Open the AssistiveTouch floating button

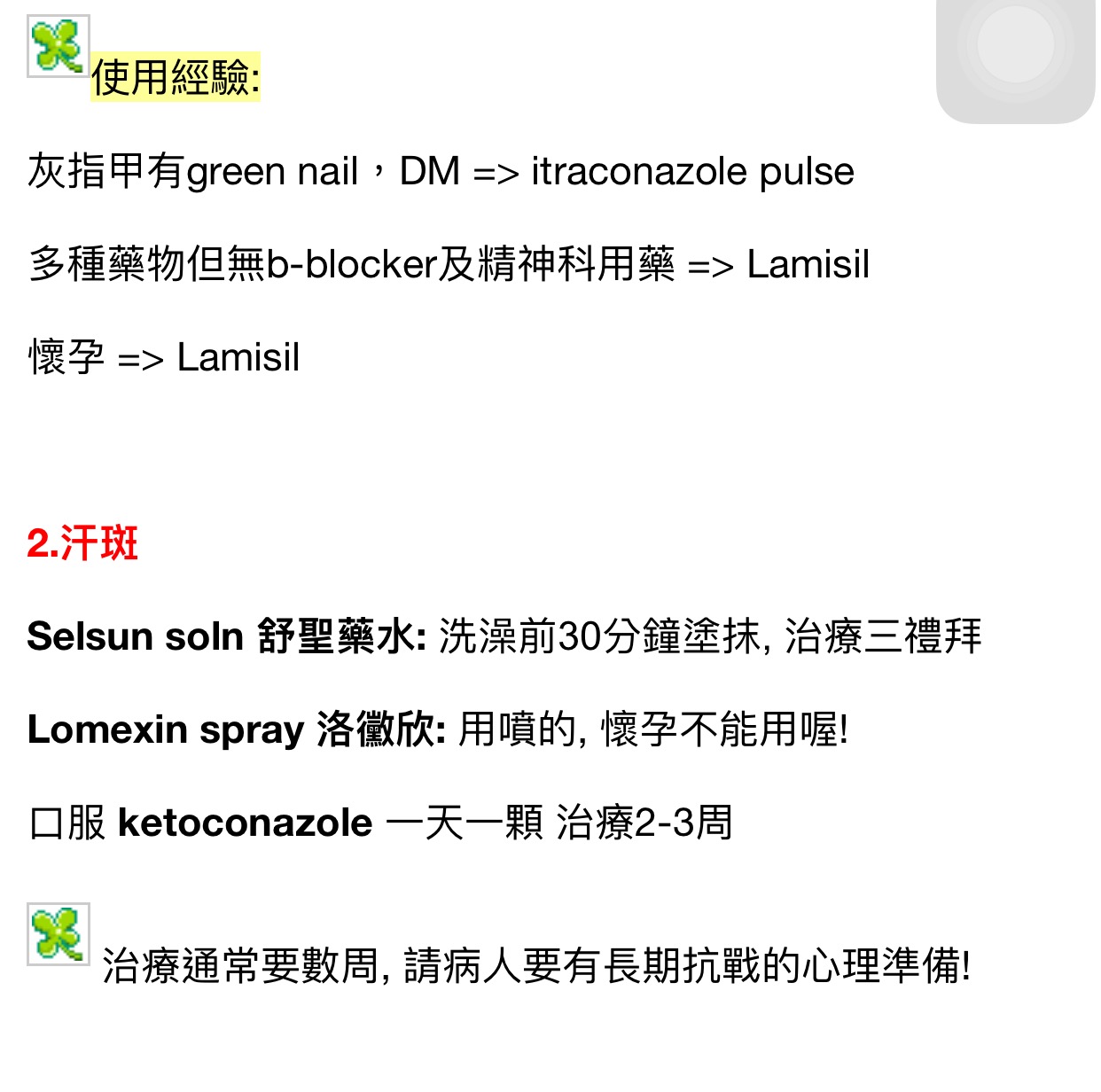pyautogui.click(x=1015, y=46)
